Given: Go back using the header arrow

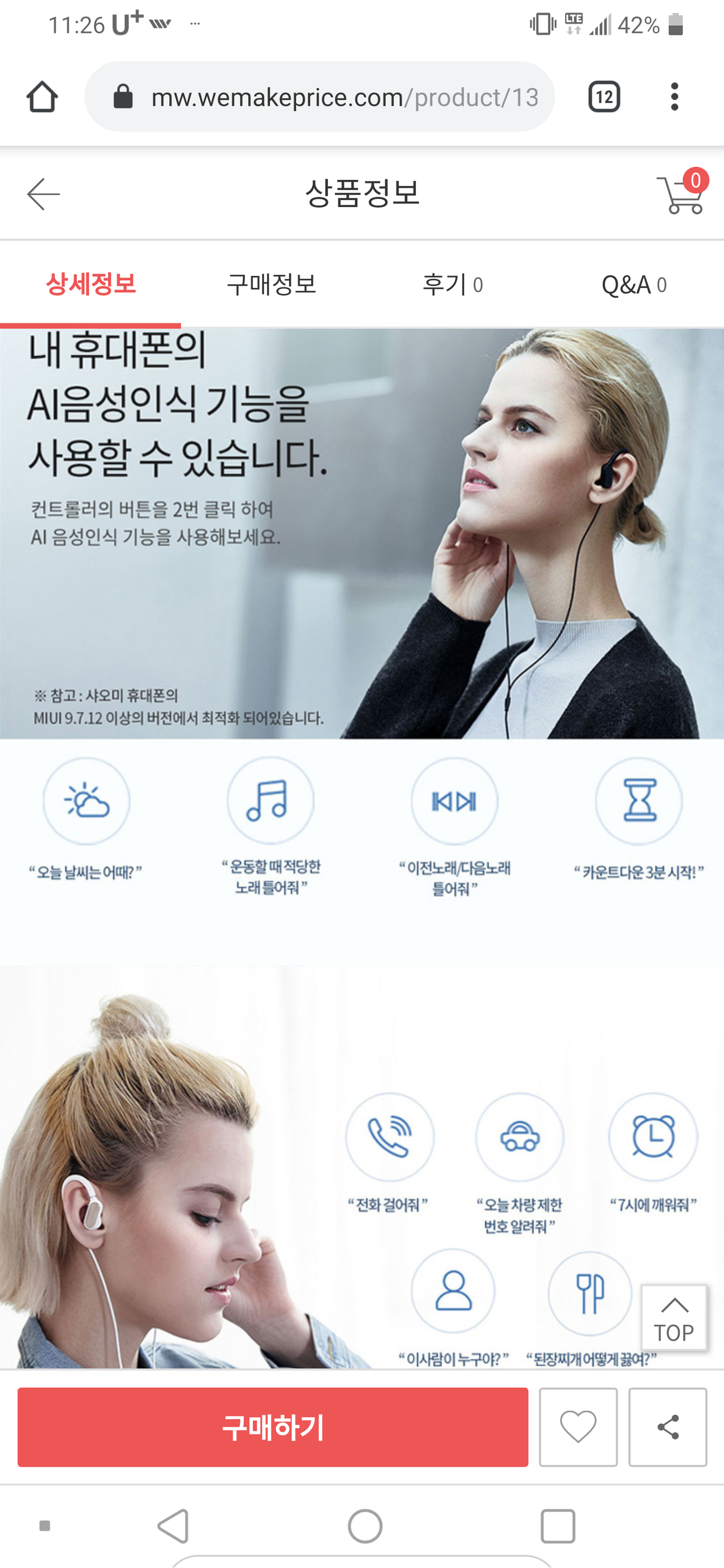Looking at the screenshot, I should 43,194.
